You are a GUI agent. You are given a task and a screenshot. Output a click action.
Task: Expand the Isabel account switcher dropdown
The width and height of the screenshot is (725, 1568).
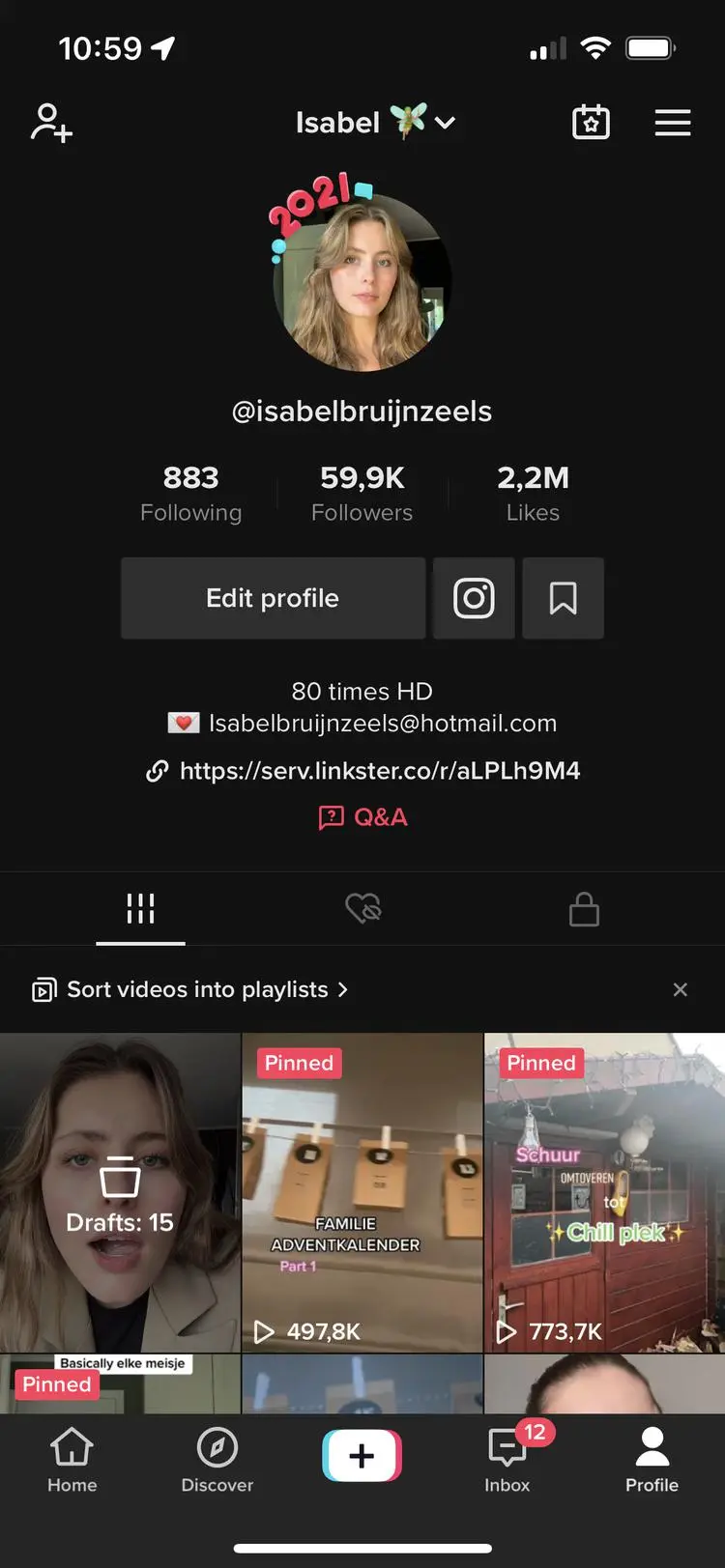click(x=375, y=123)
